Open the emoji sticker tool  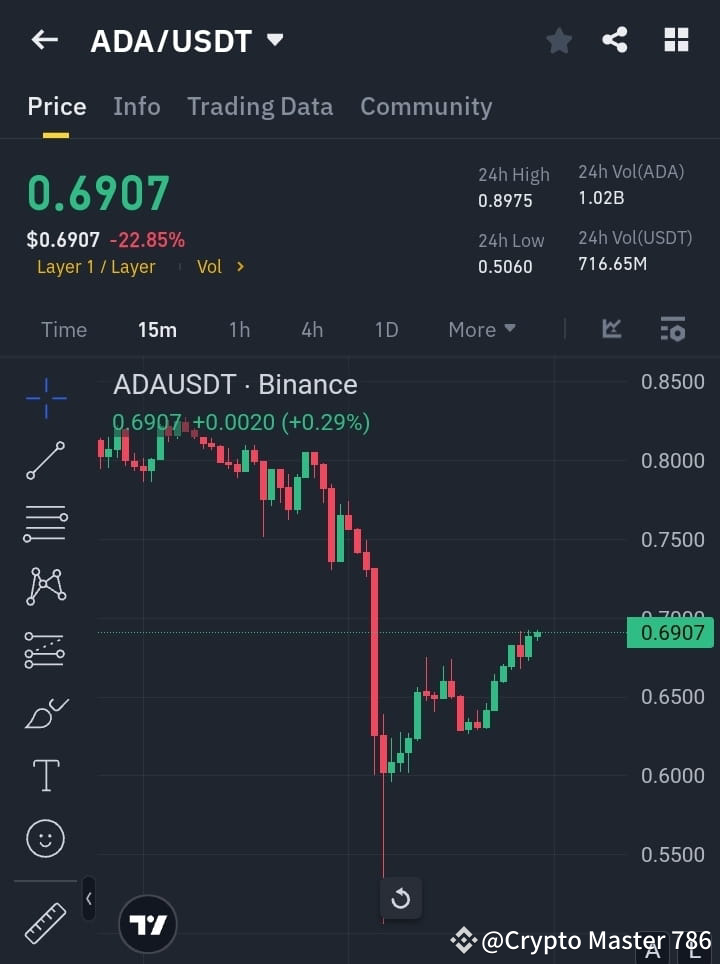tap(44, 838)
